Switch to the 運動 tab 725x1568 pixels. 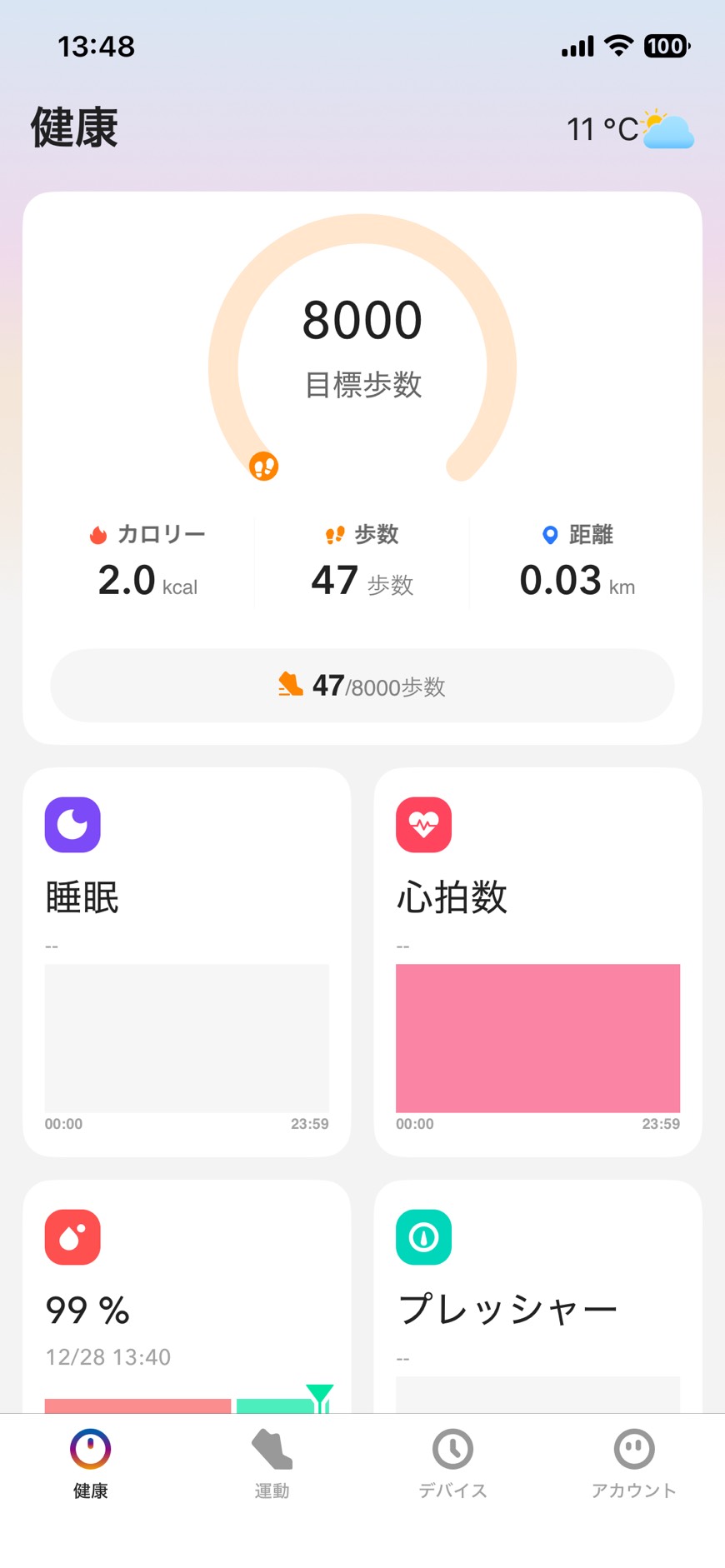click(x=272, y=1464)
